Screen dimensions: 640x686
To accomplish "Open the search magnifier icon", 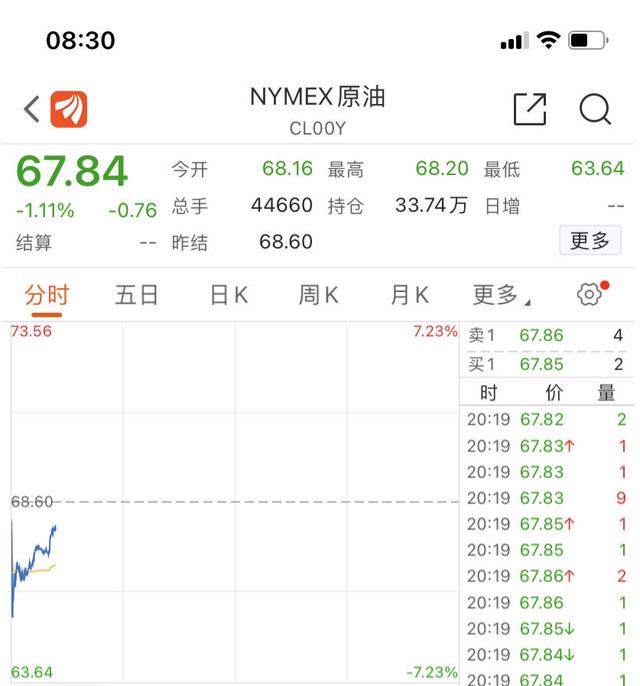I will [595, 109].
